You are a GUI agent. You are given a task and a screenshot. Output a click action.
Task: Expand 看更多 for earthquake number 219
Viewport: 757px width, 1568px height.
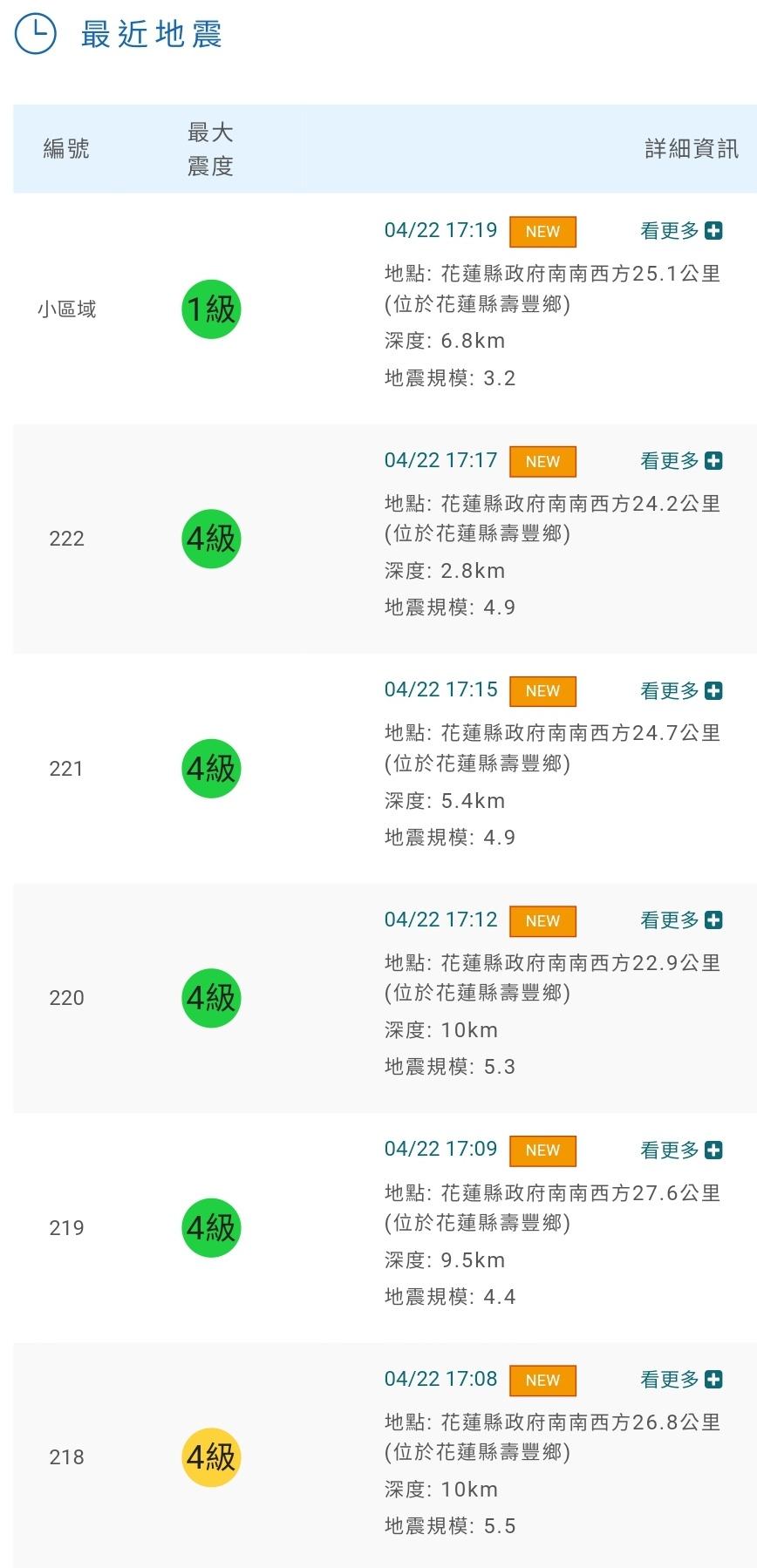(x=681, y=1151)
